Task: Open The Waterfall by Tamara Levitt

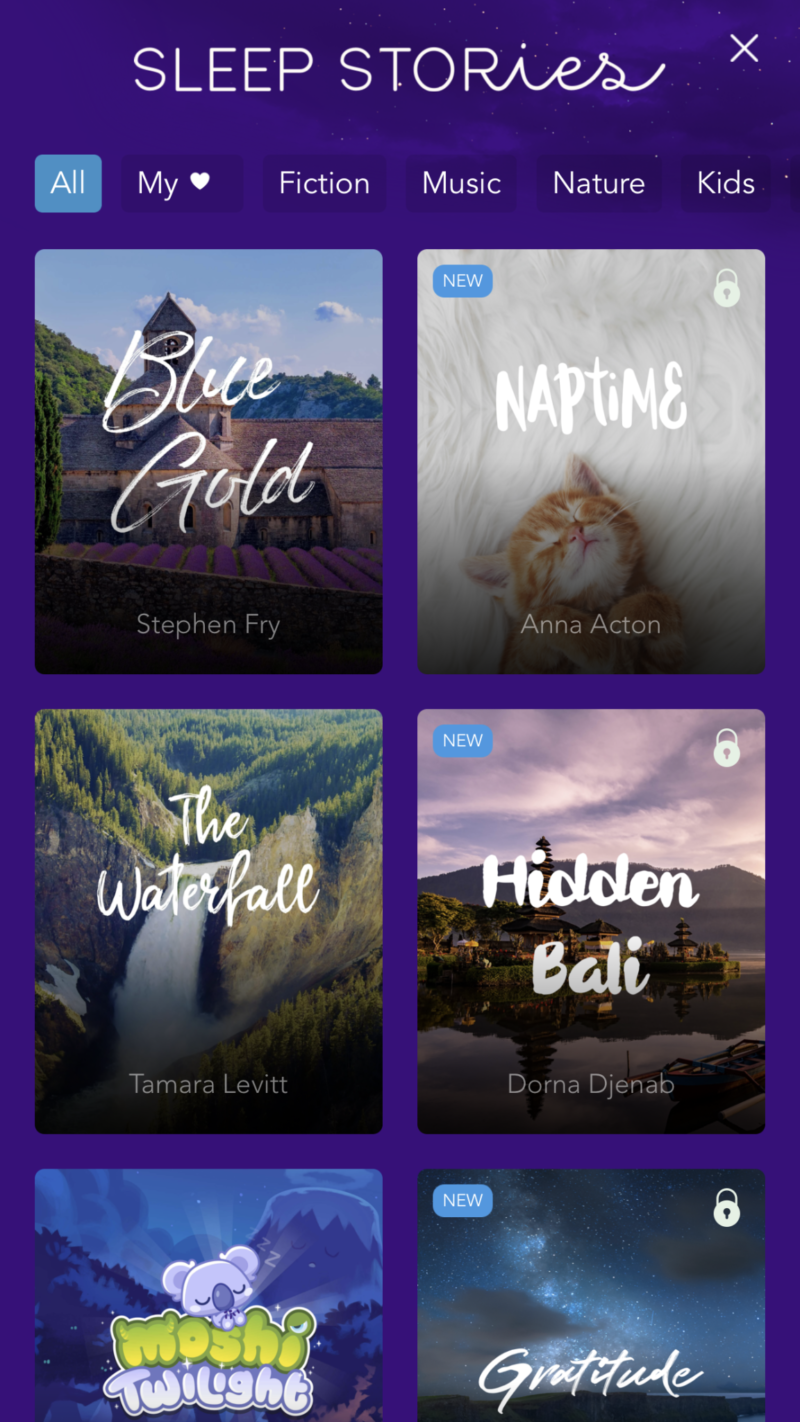Action: [208, 921]
